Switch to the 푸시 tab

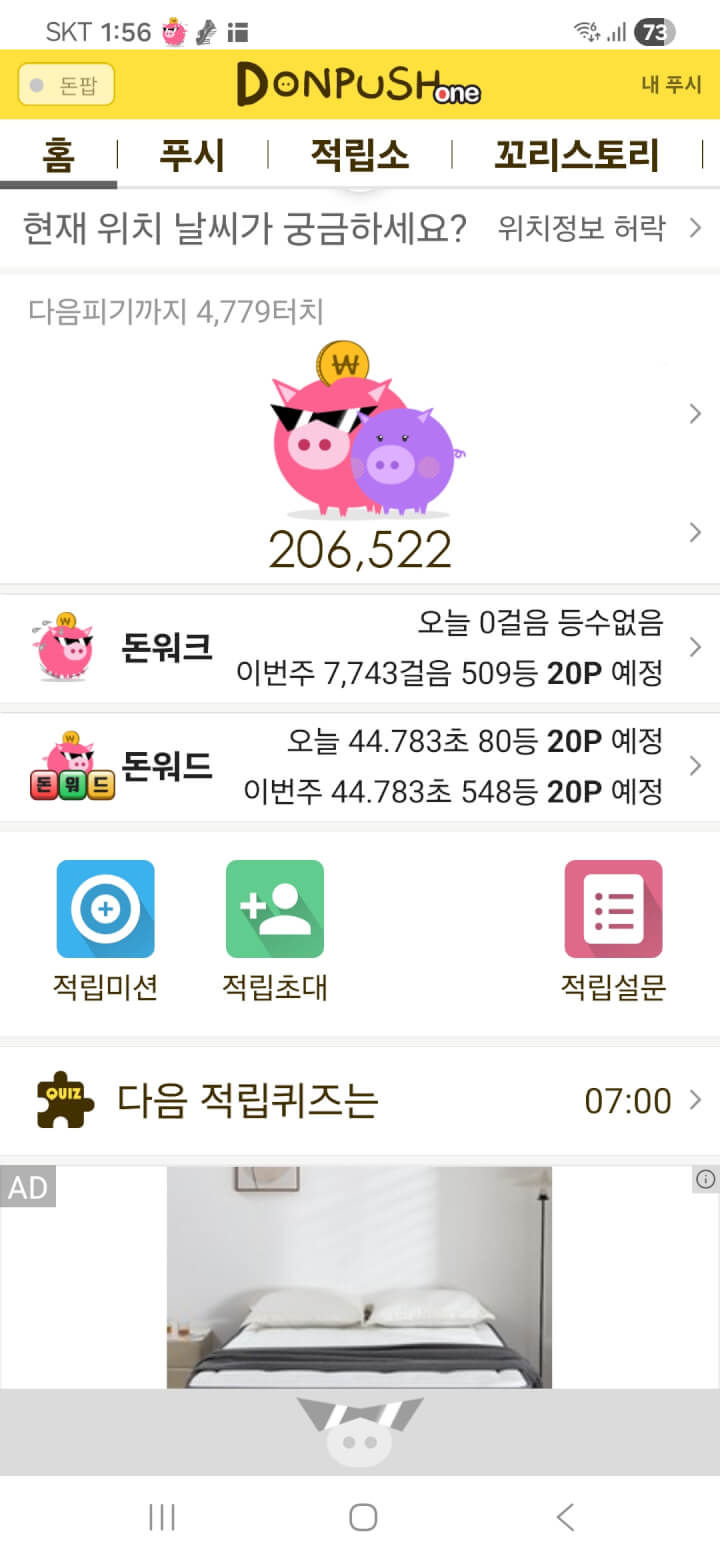192,156
